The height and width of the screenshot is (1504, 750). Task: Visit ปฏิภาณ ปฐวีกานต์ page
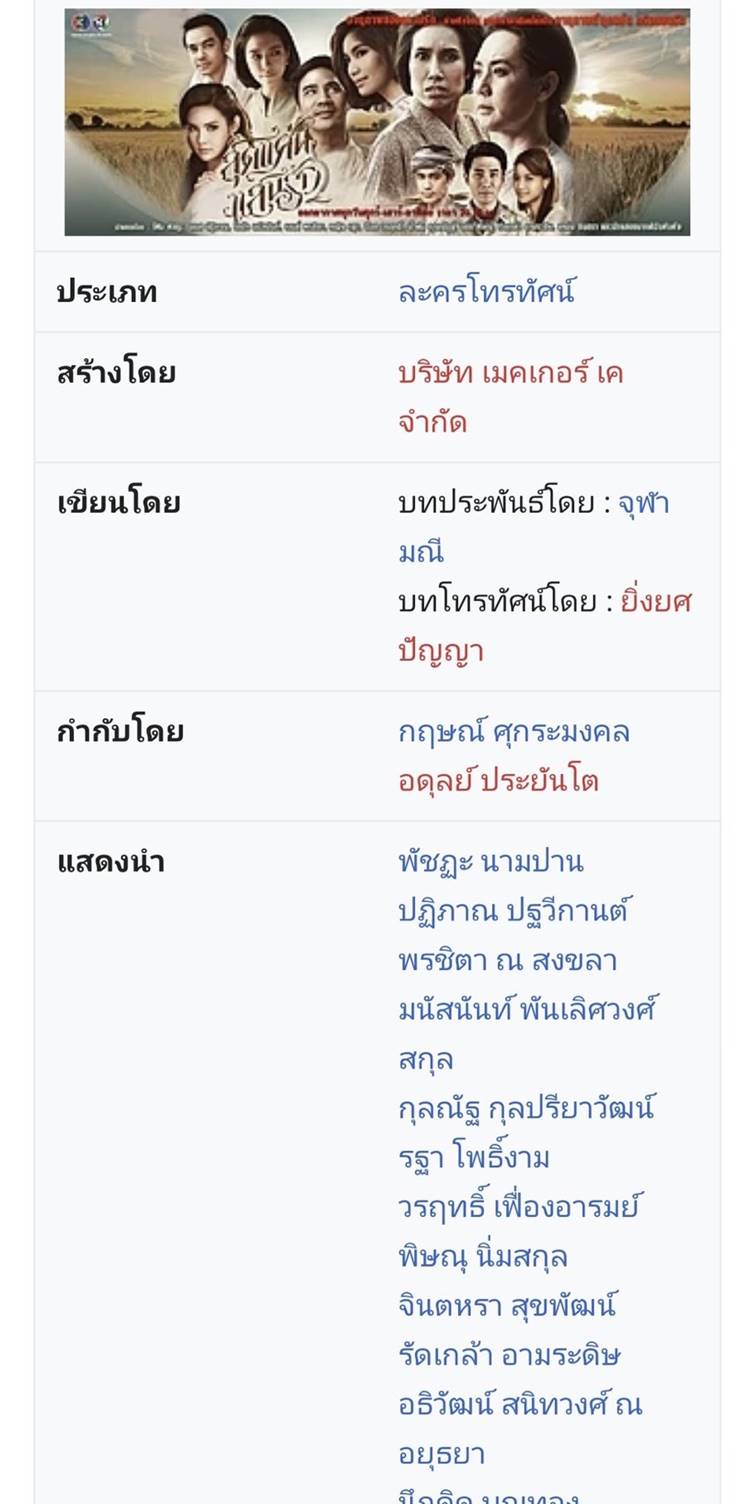coord(513,911)
